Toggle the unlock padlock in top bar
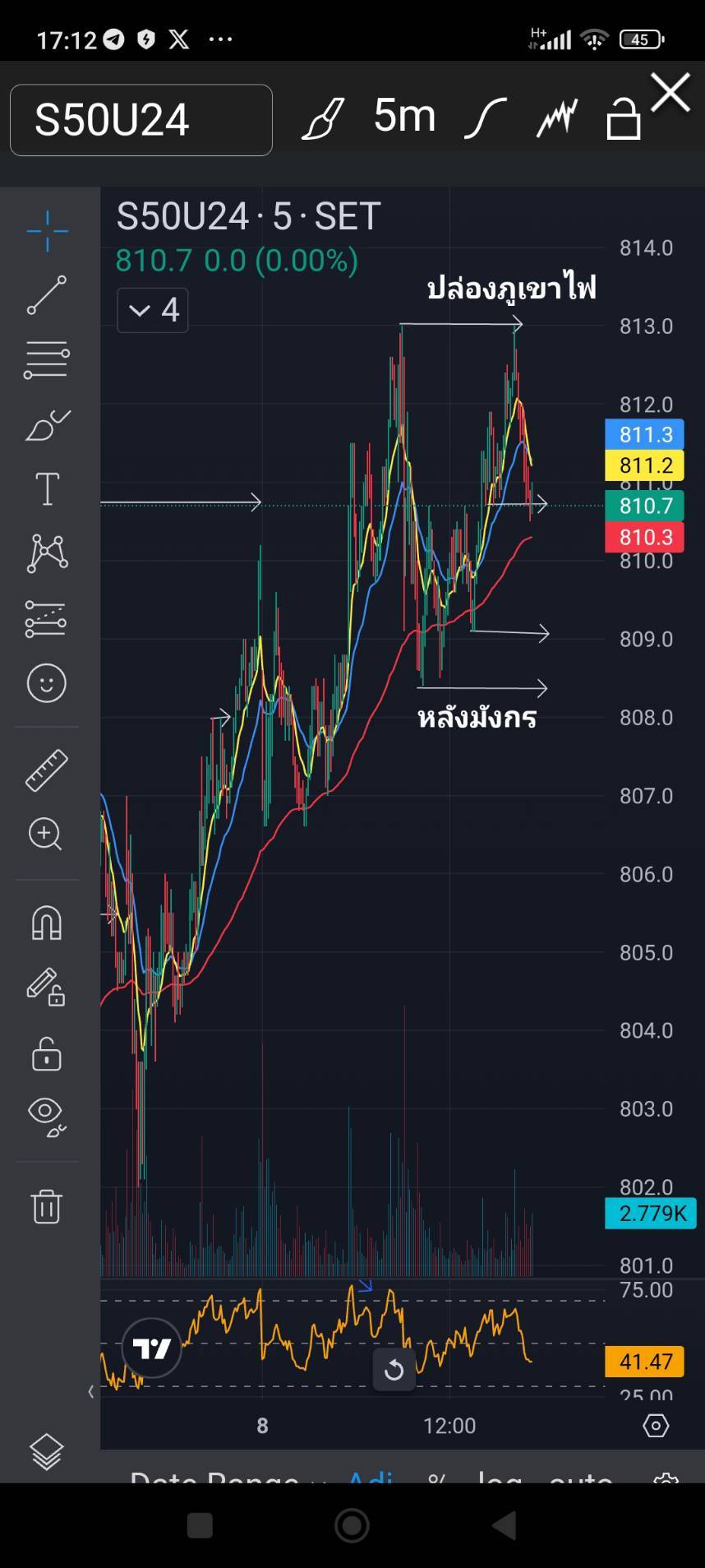Screen dimensions: 705x1568 pyautogui.click(x=624, y=118)
